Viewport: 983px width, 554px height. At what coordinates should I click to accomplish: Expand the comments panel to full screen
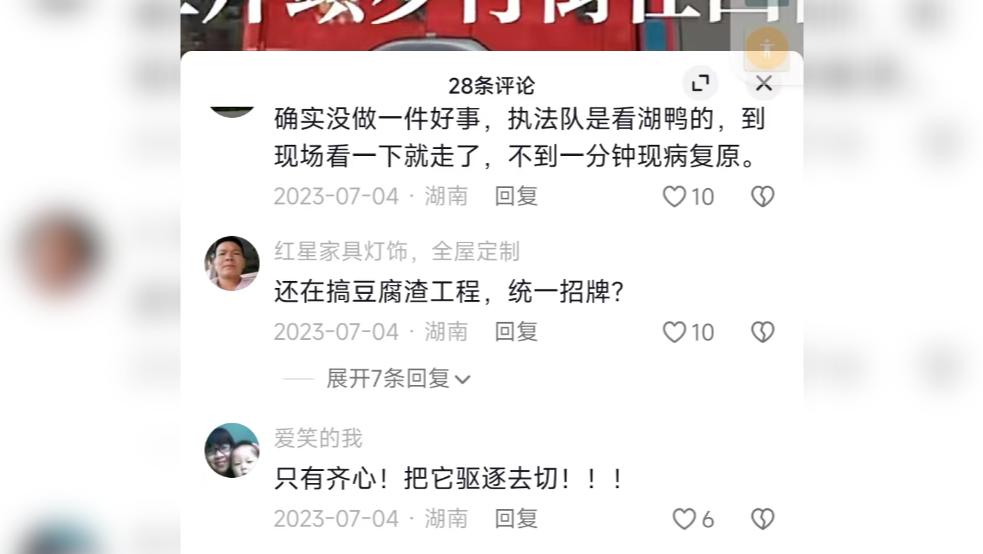click(700, 84)
